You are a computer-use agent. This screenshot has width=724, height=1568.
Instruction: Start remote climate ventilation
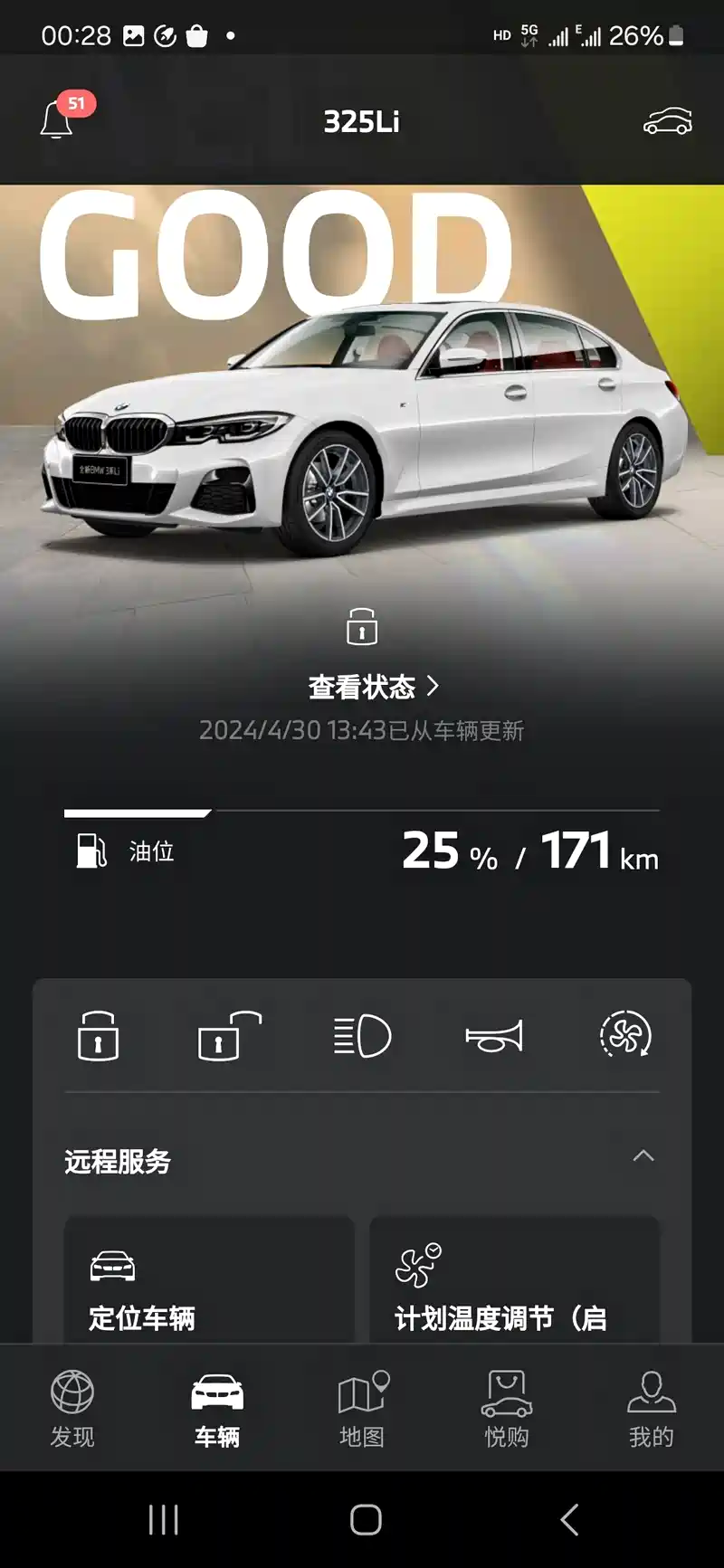[625, 1036]
